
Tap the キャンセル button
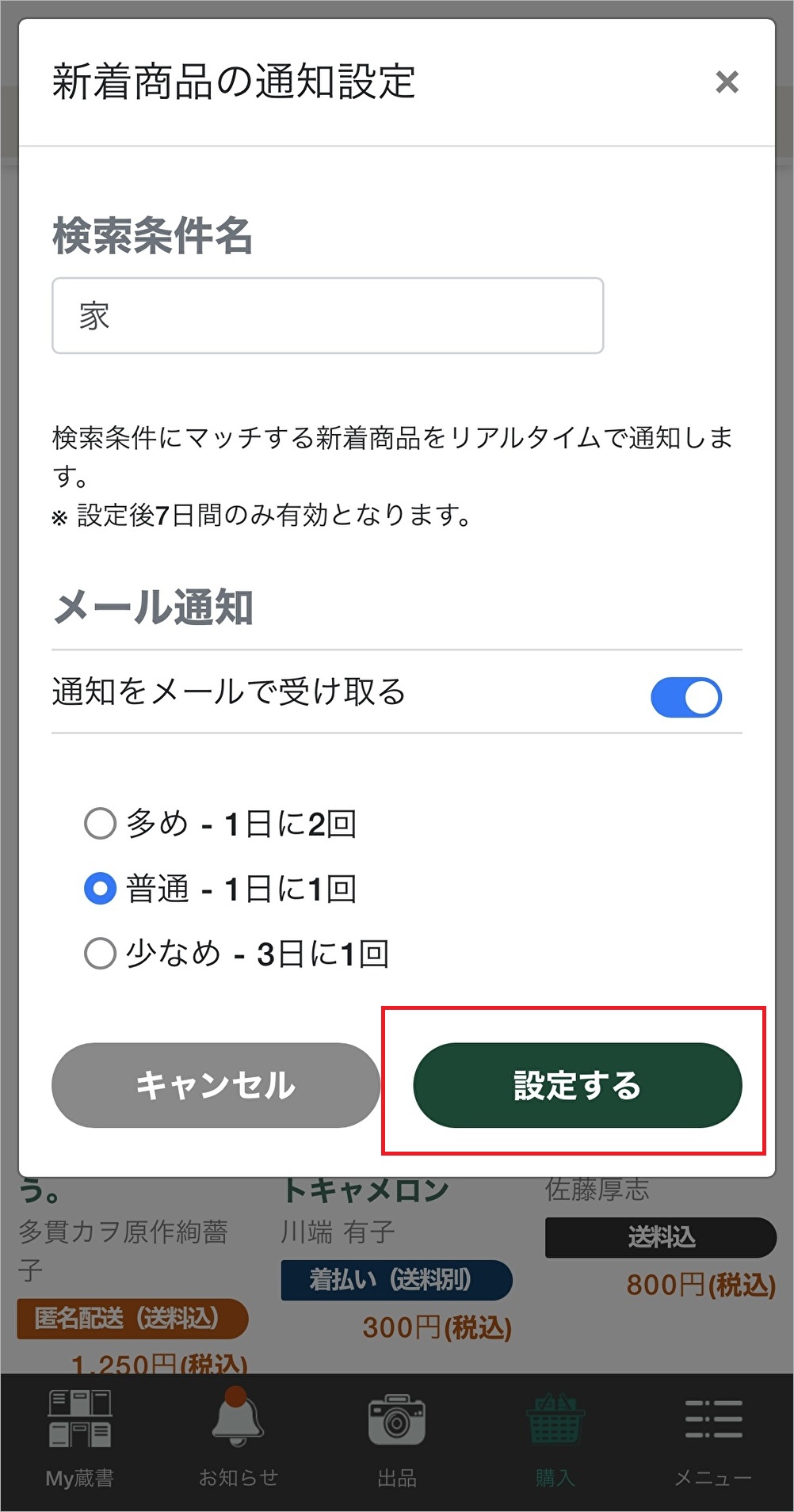pos(216,1084)
